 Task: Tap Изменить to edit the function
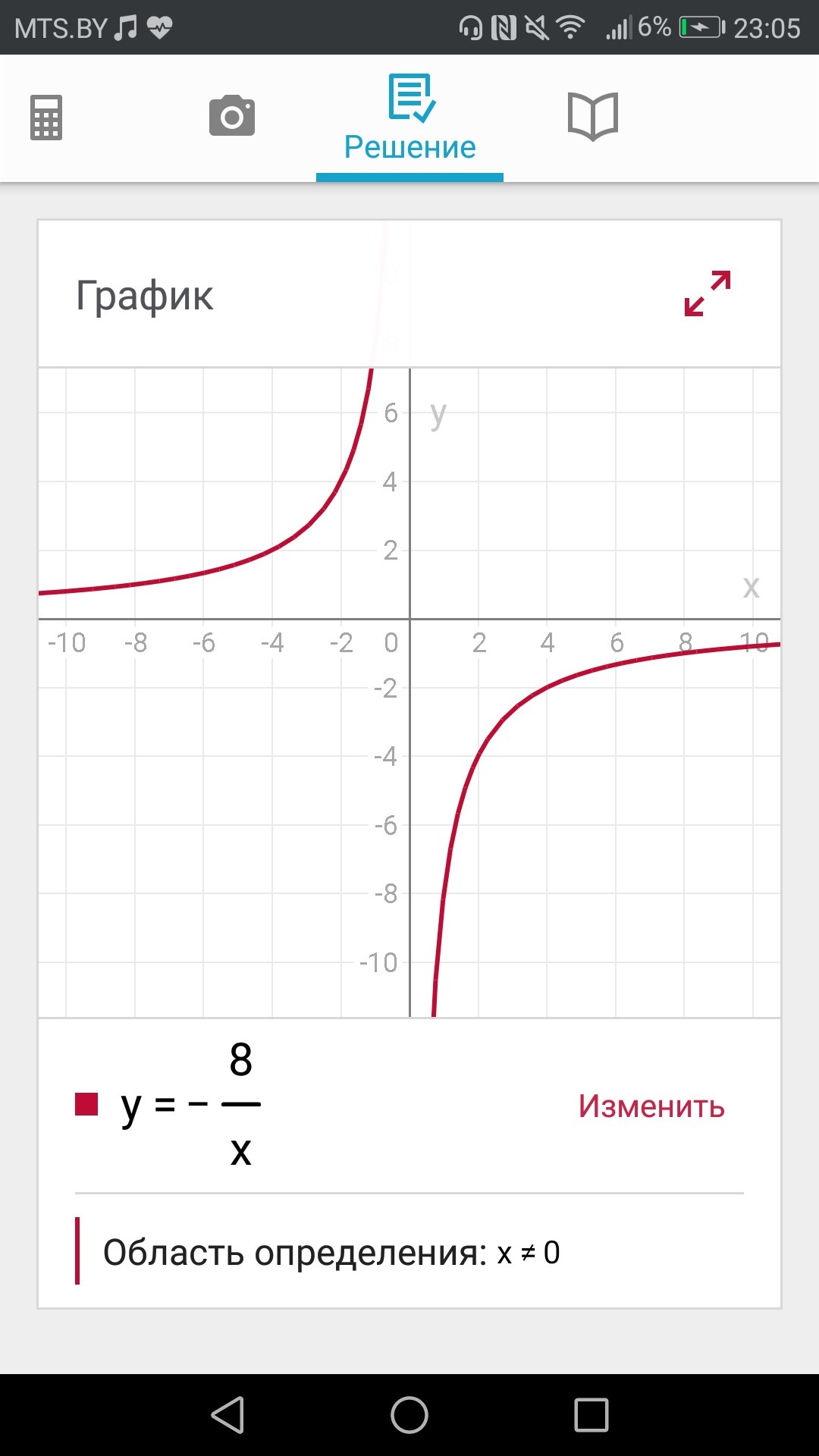(651, 1106)
